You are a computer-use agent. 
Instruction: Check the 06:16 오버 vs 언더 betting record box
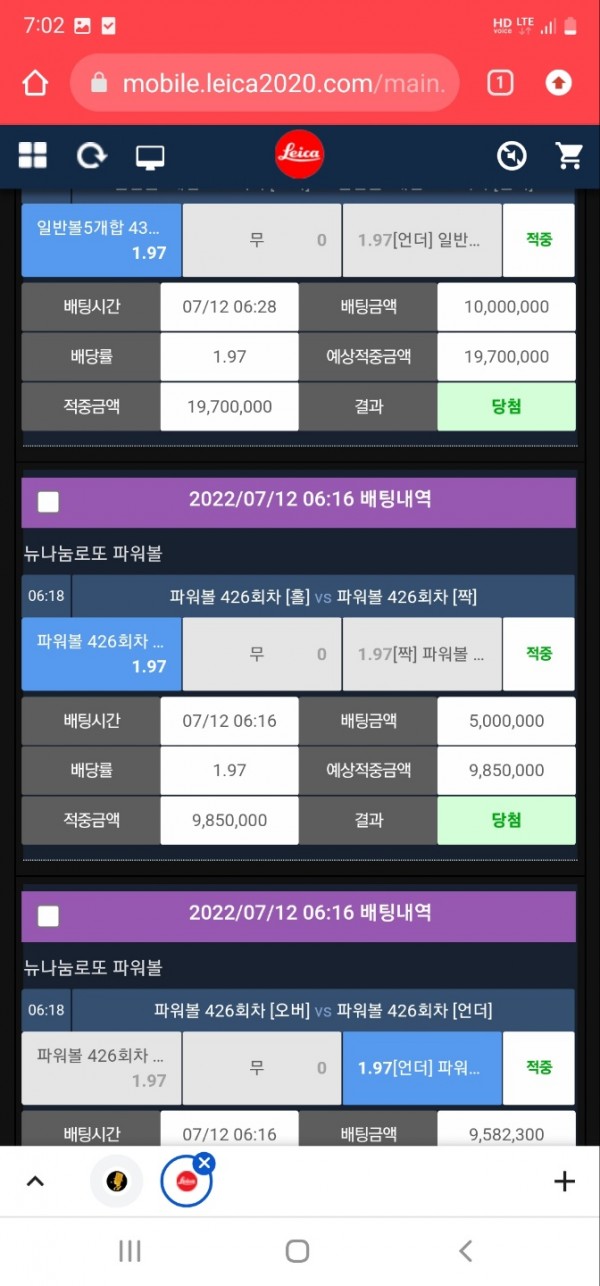point(48,916)
